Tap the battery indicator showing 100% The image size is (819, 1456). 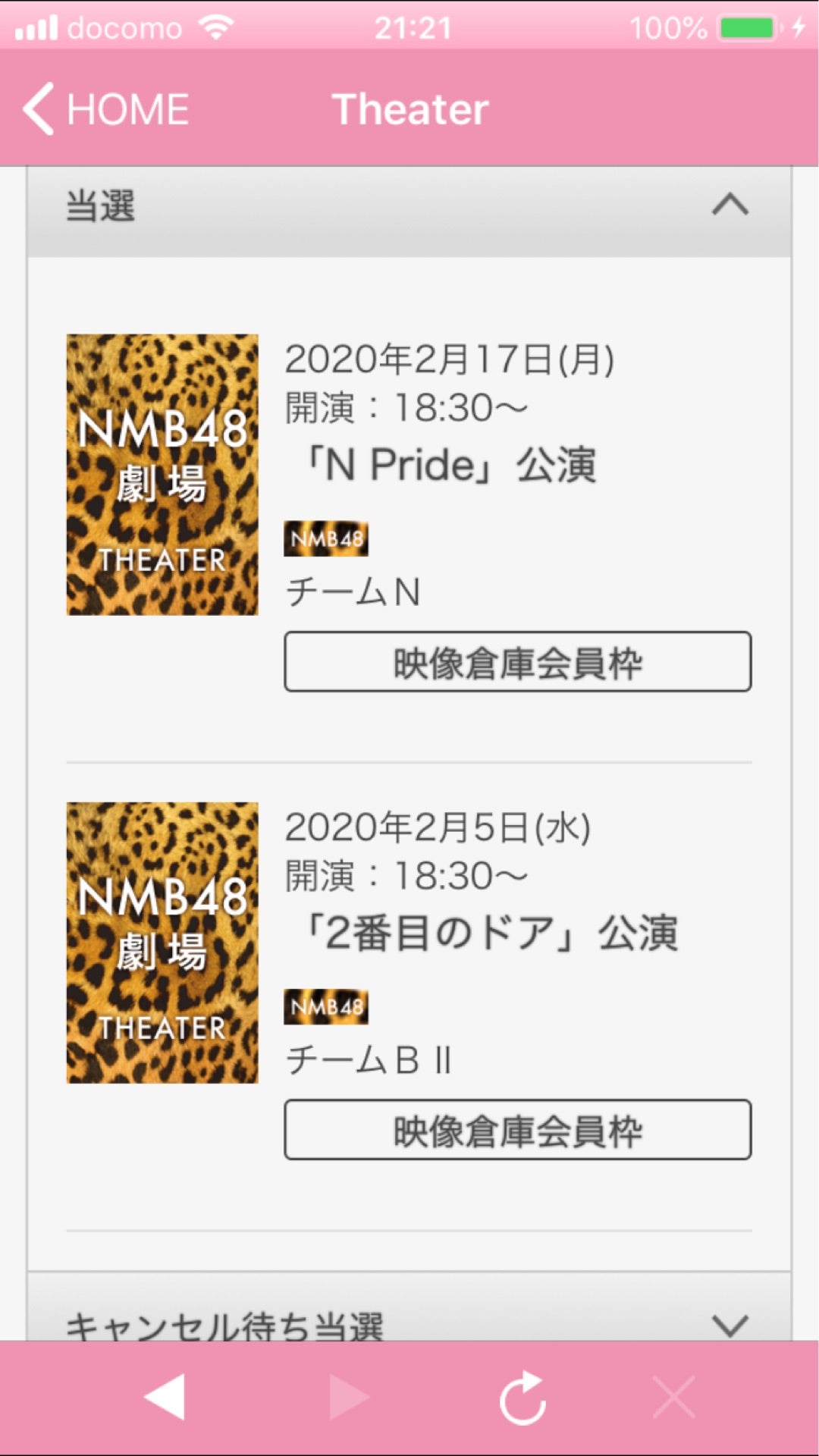tap(667, 27)
